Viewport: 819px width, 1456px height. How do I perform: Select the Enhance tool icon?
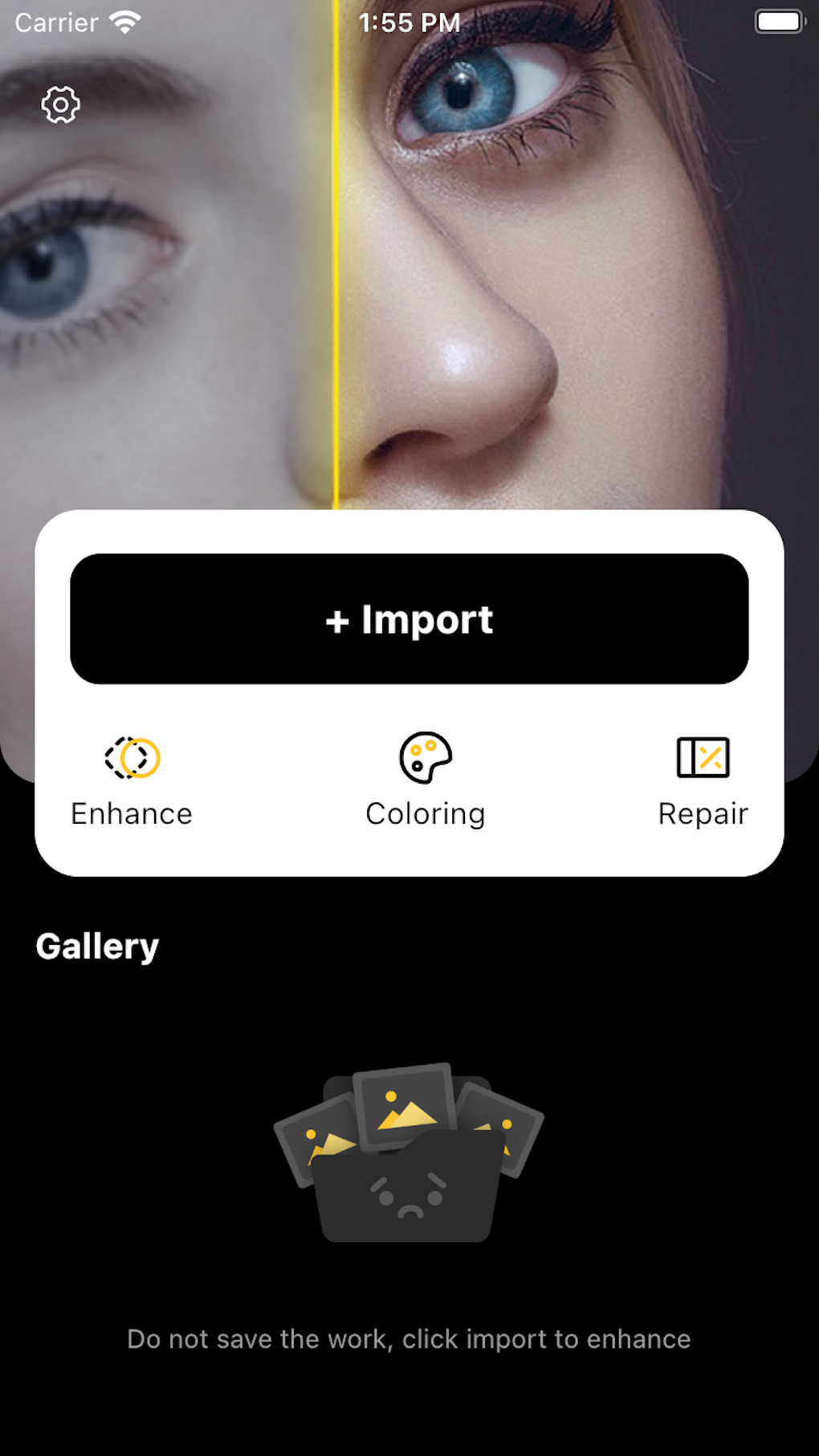[x=131, y=757]
